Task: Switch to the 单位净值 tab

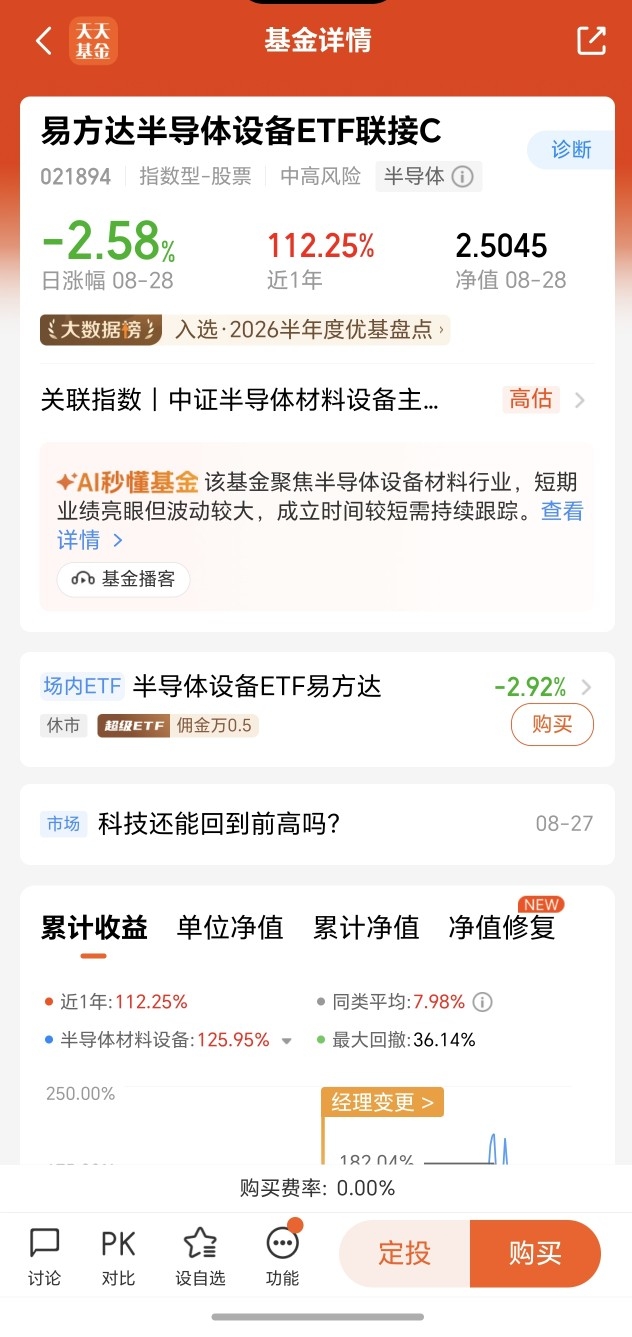Action: [230, 927]
